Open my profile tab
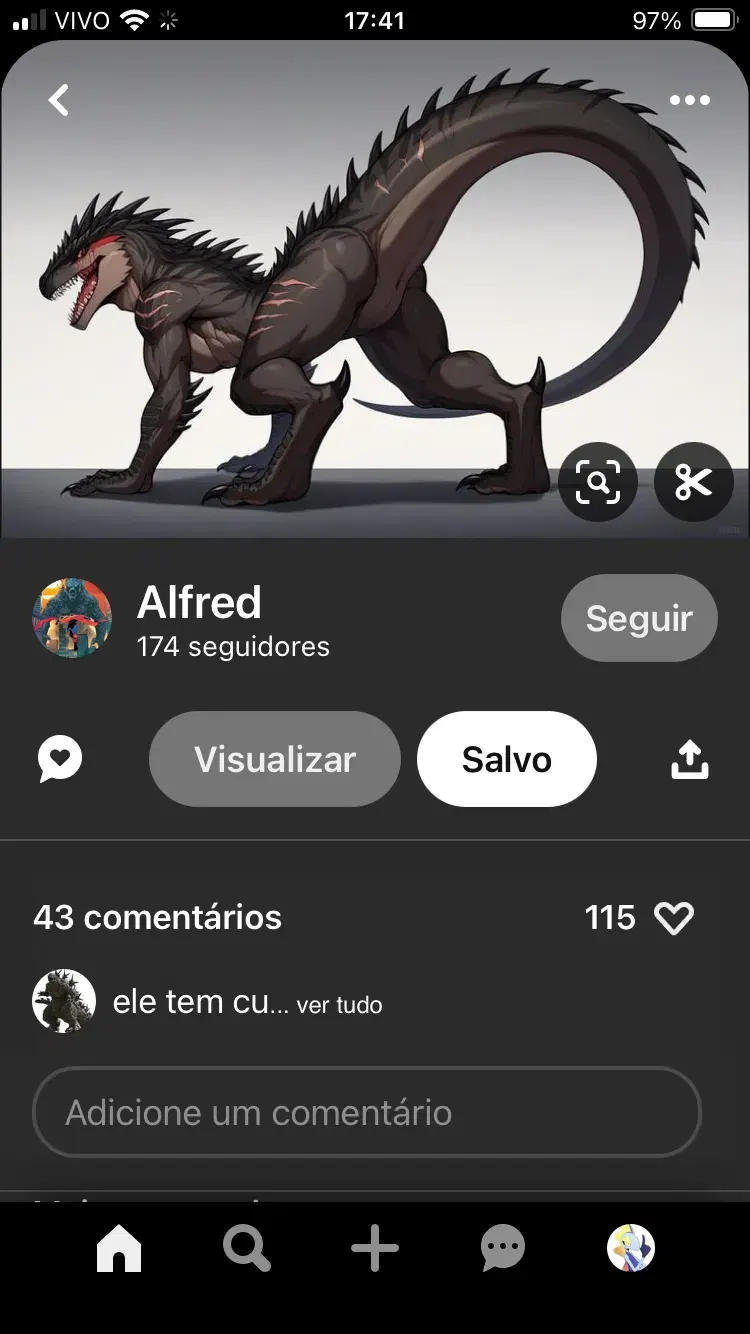The height and width of the screenshot is (1334, 750). tap(631, 1248)
